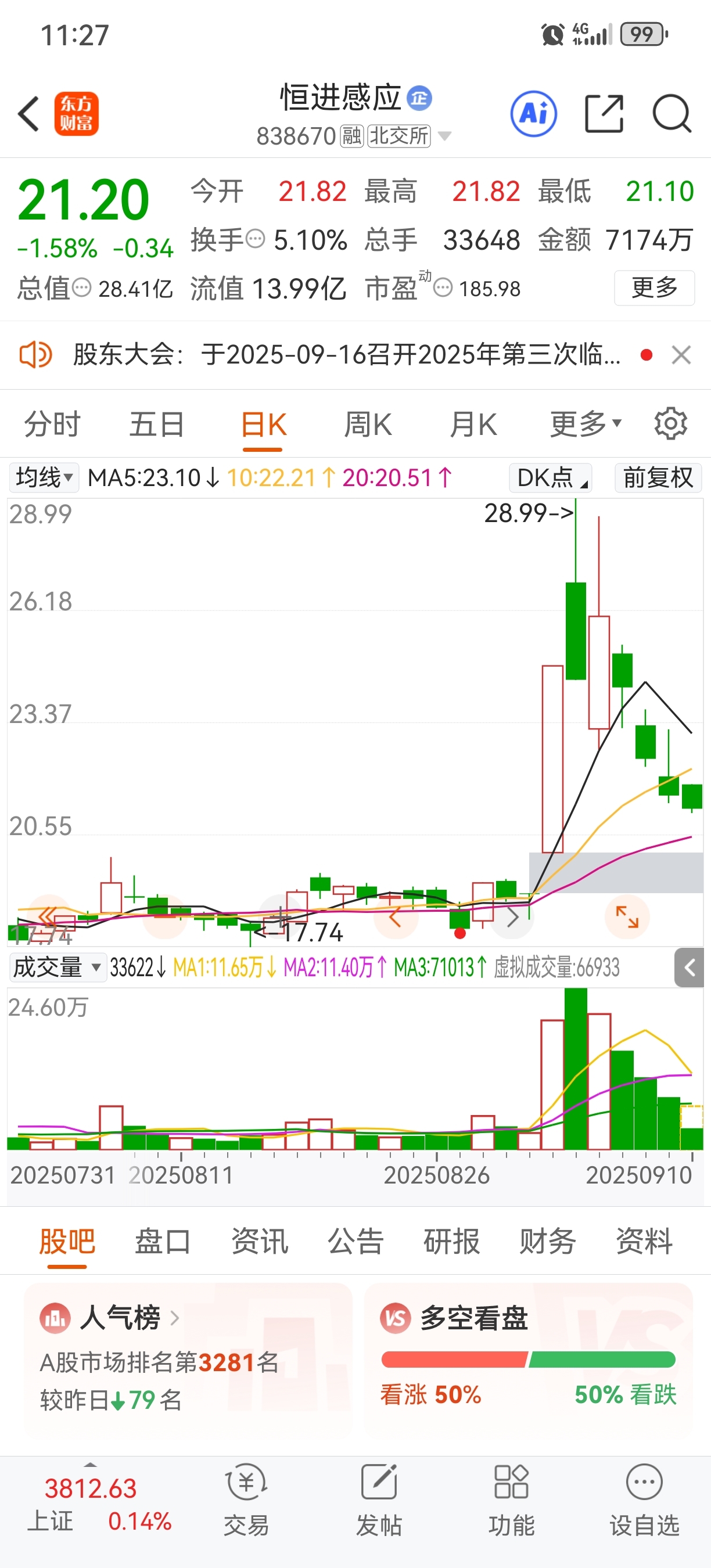Share this stock page
The width and height of the screenshot is (711, 1568).
[604, 114]
